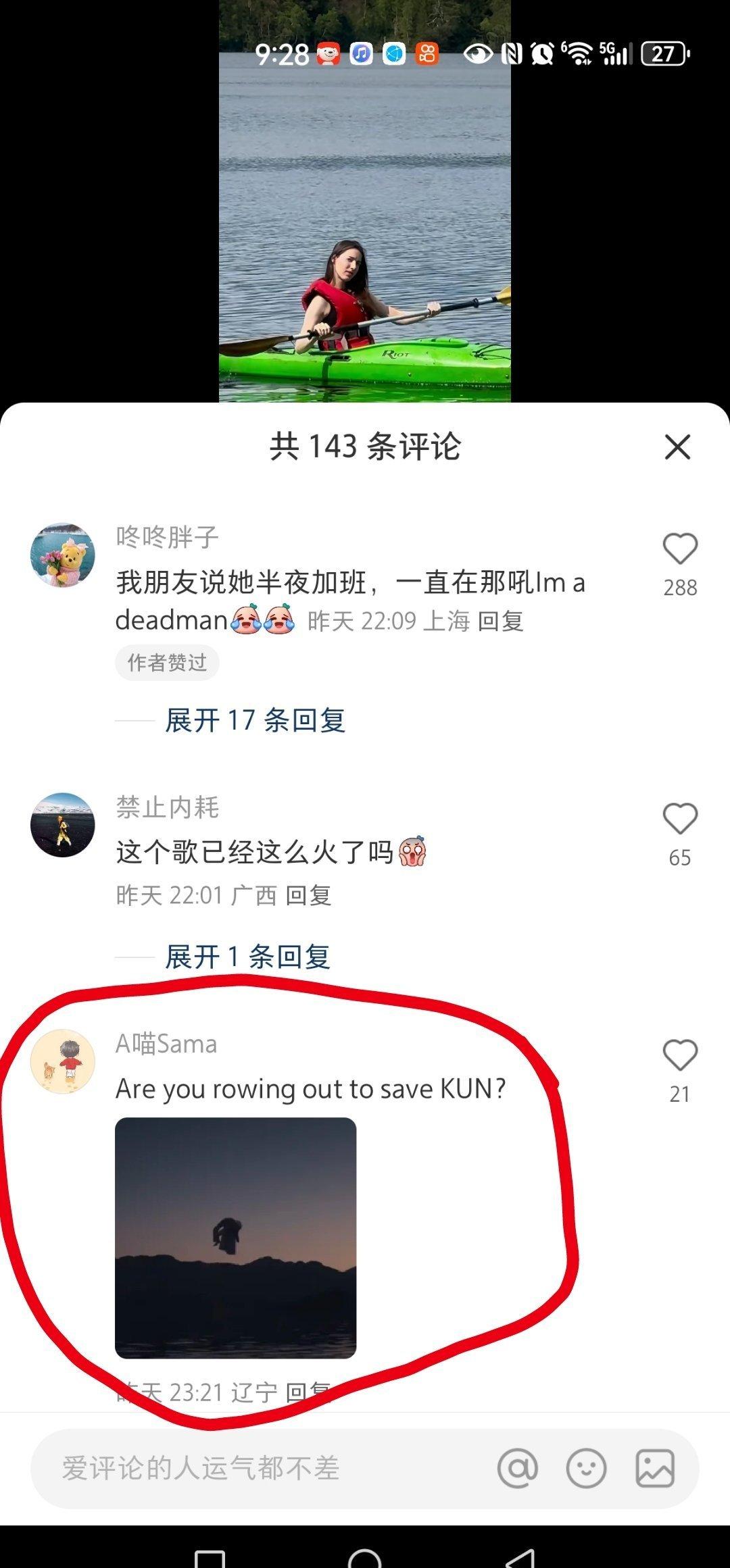Like 咚咚胖子's comment
Screen dimensions: 730x1568
point(680,549)
